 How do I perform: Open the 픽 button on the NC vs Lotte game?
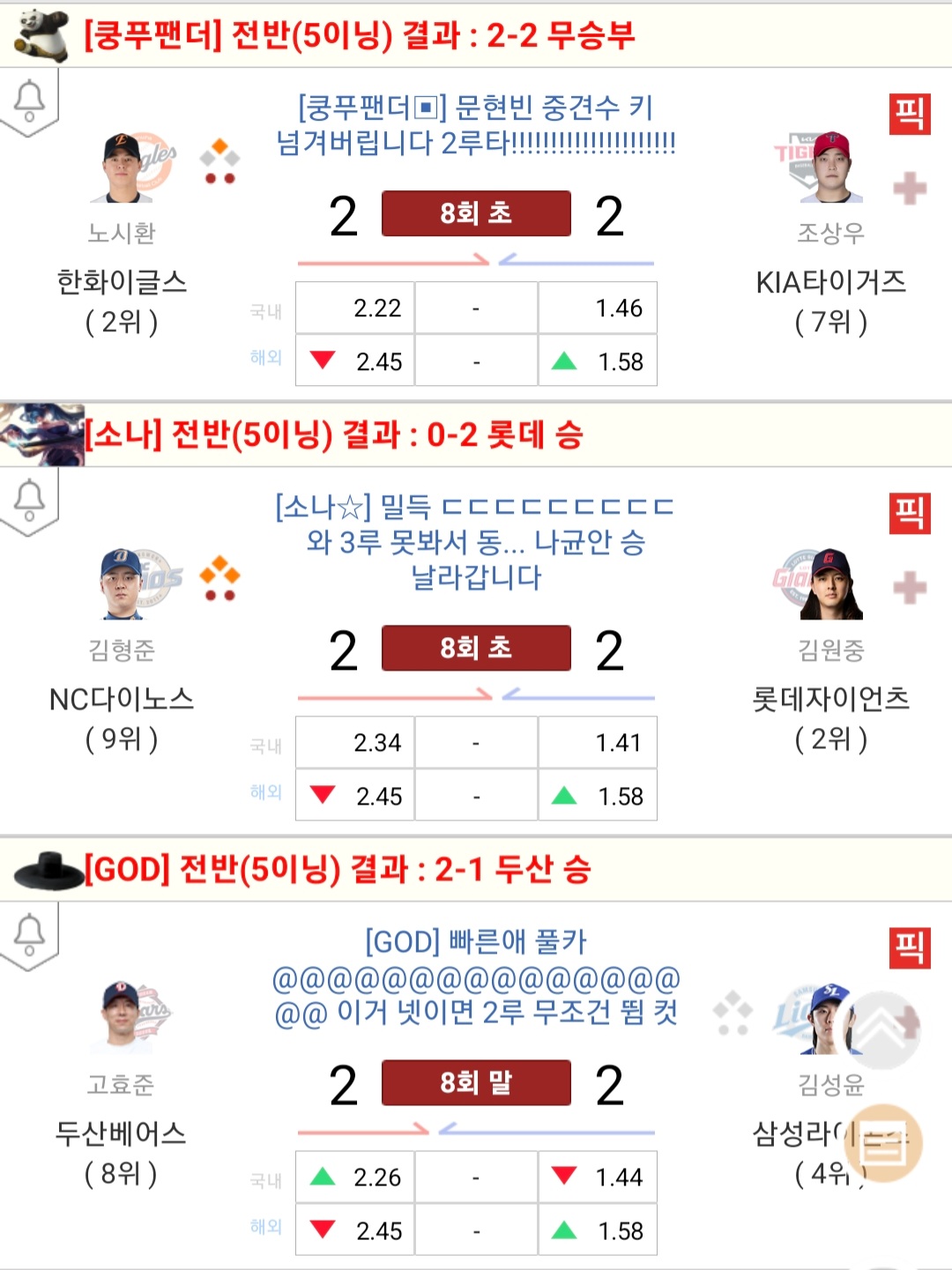point(910,513)
